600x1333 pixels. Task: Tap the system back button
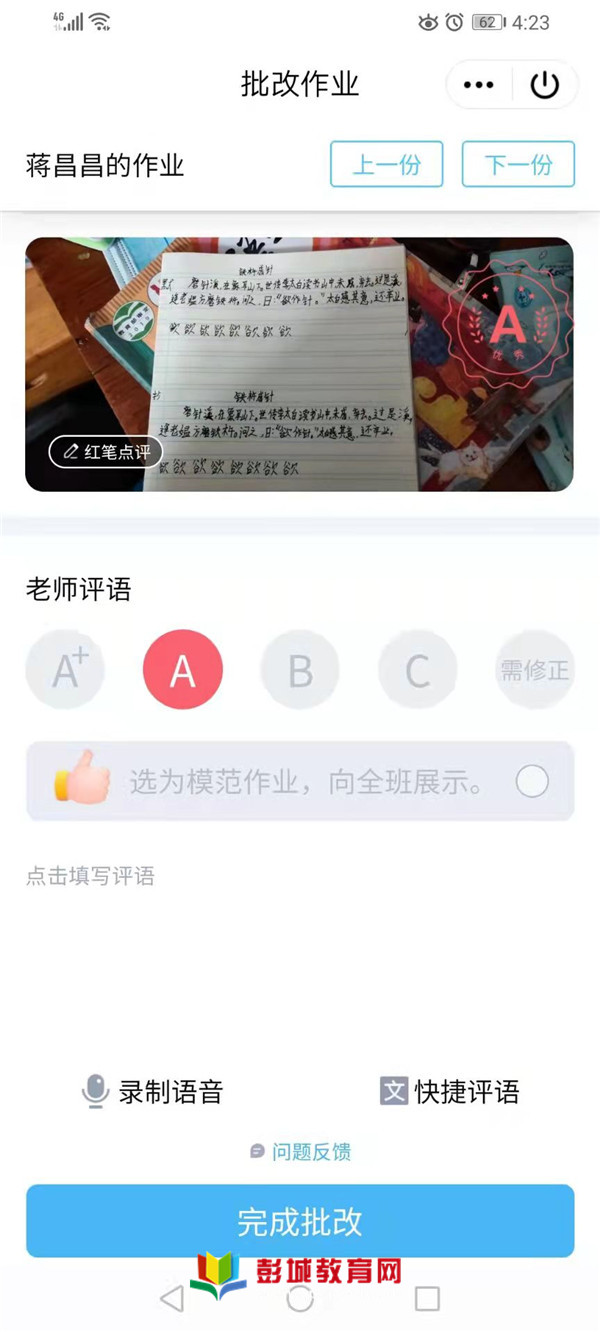click(172, 1298)
